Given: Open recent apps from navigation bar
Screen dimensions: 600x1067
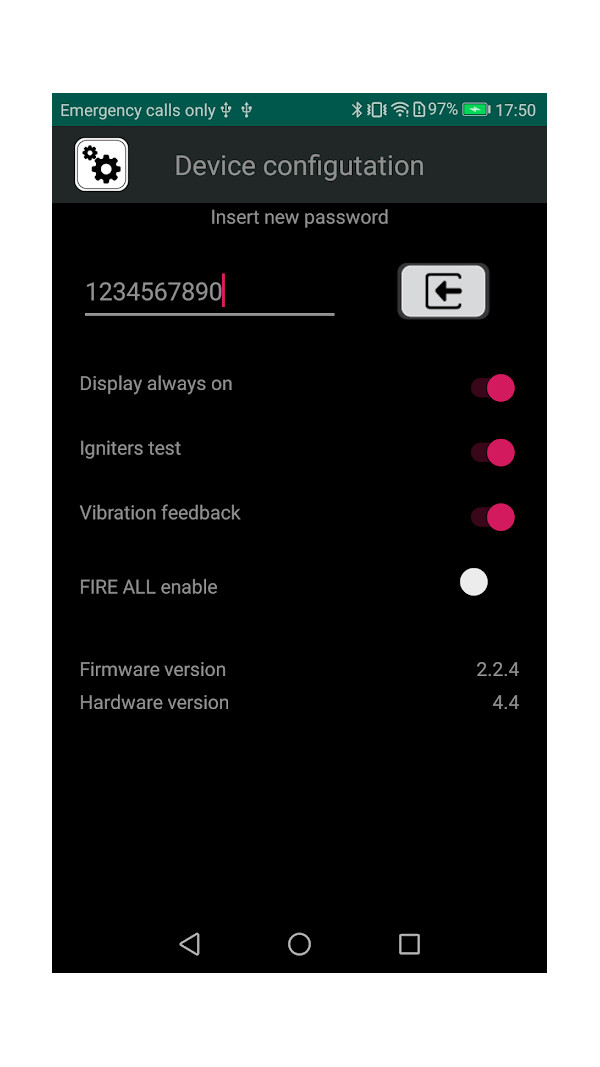Looking at the screenshot, I should pos(409,944).
